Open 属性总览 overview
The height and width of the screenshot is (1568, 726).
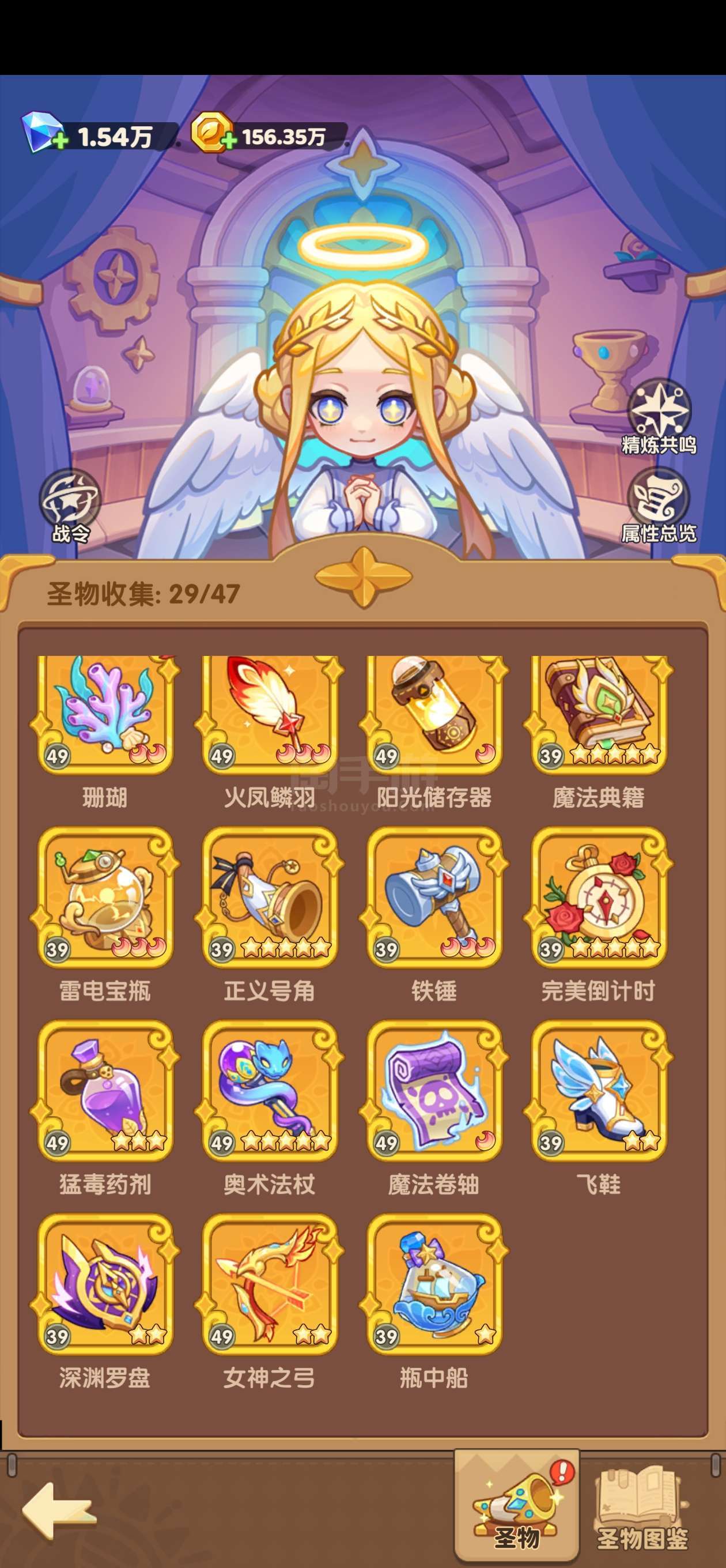click(659, 505)
